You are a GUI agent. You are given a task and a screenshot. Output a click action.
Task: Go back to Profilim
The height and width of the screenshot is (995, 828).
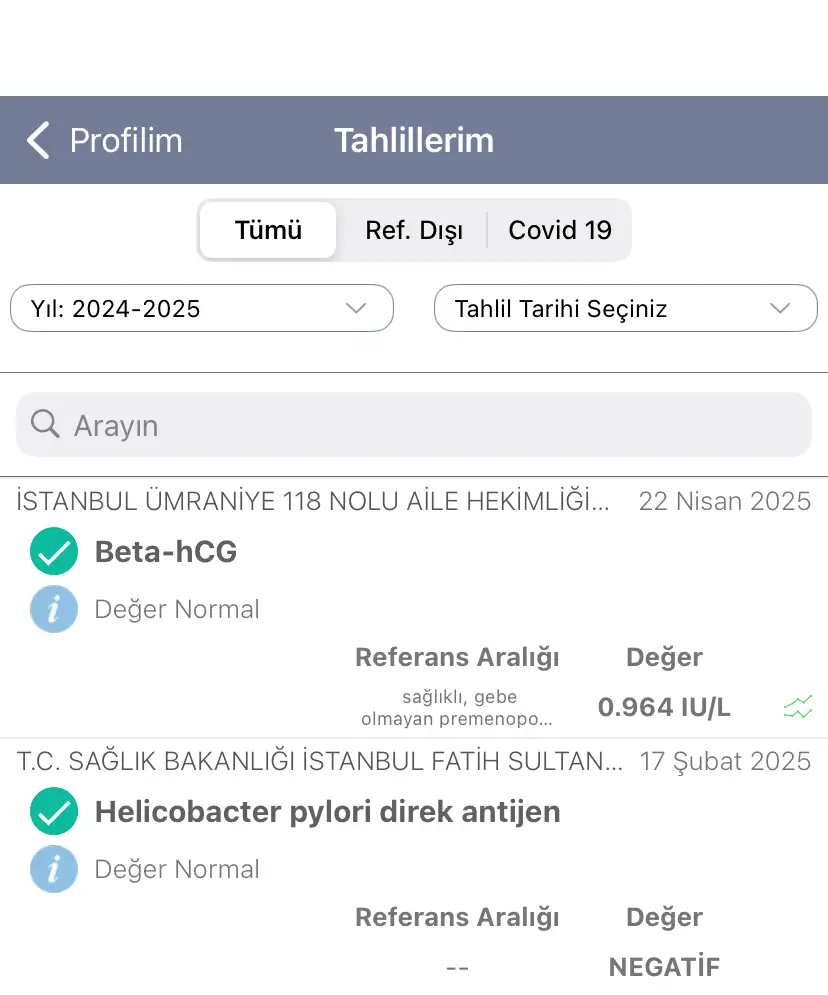coord(105,141)
